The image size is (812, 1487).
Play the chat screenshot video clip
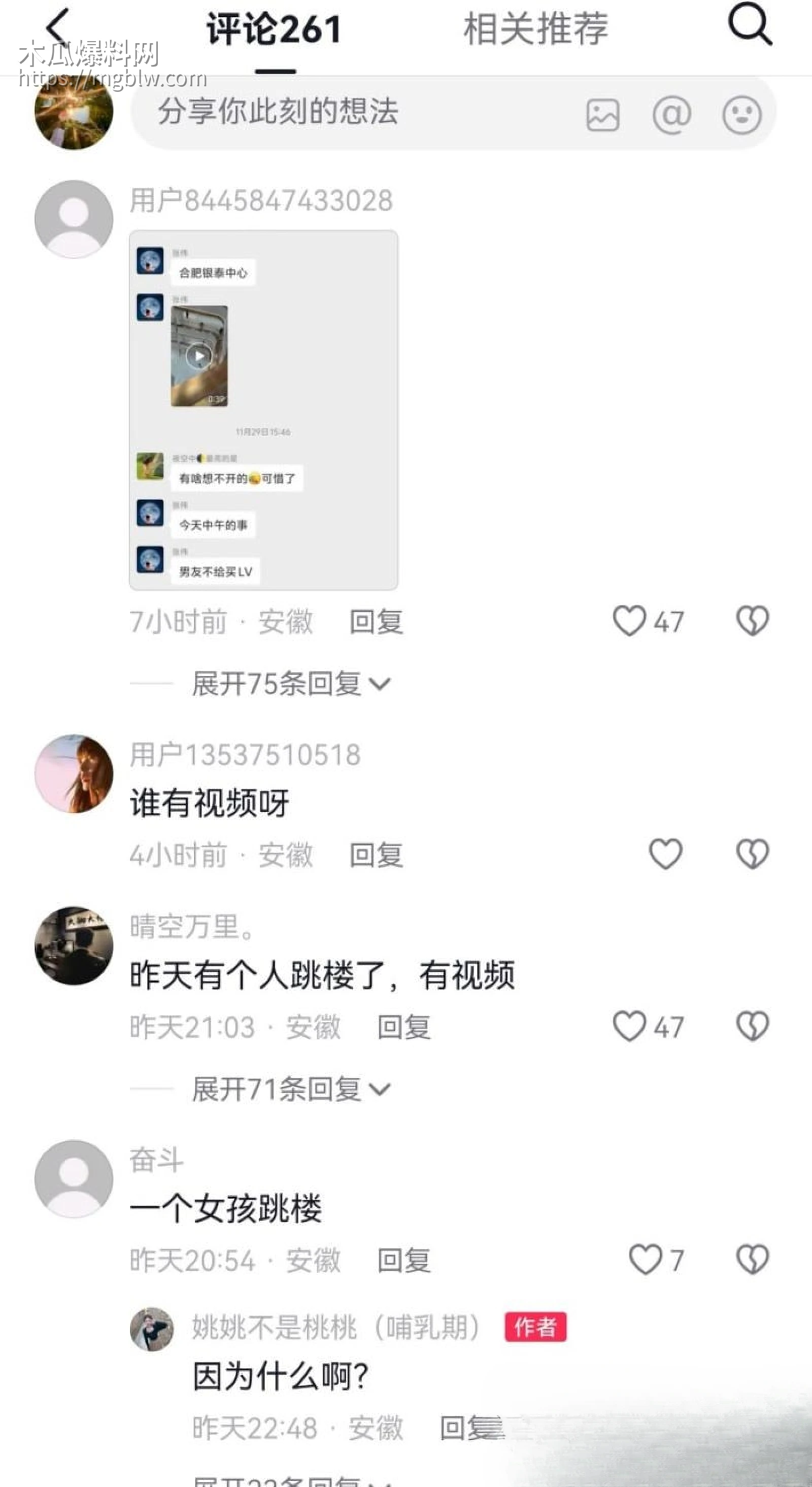198,356
